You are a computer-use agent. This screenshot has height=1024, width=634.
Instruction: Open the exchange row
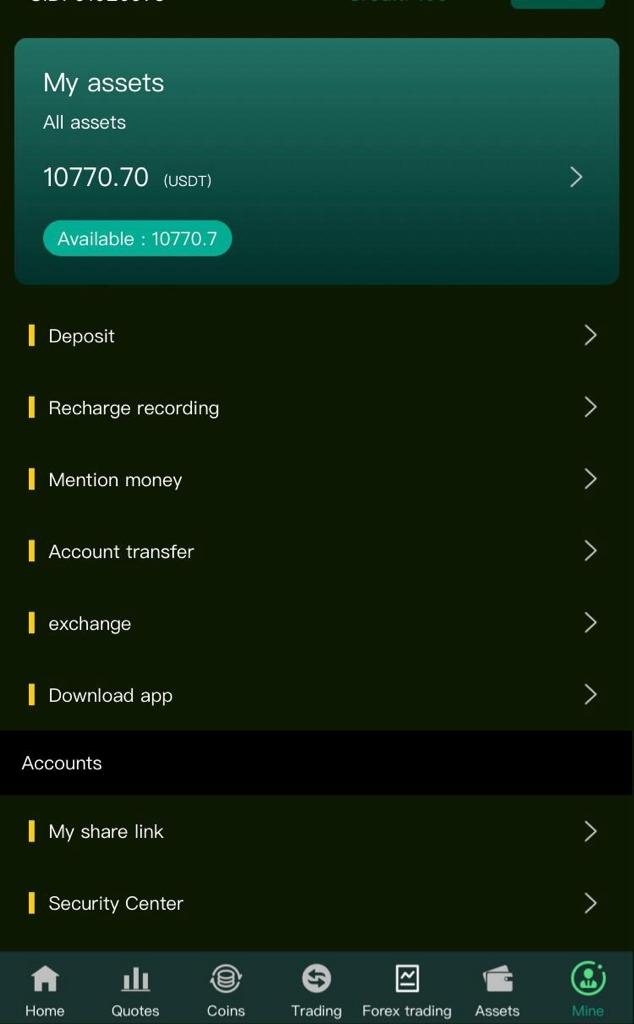click(x=317, y=623)
